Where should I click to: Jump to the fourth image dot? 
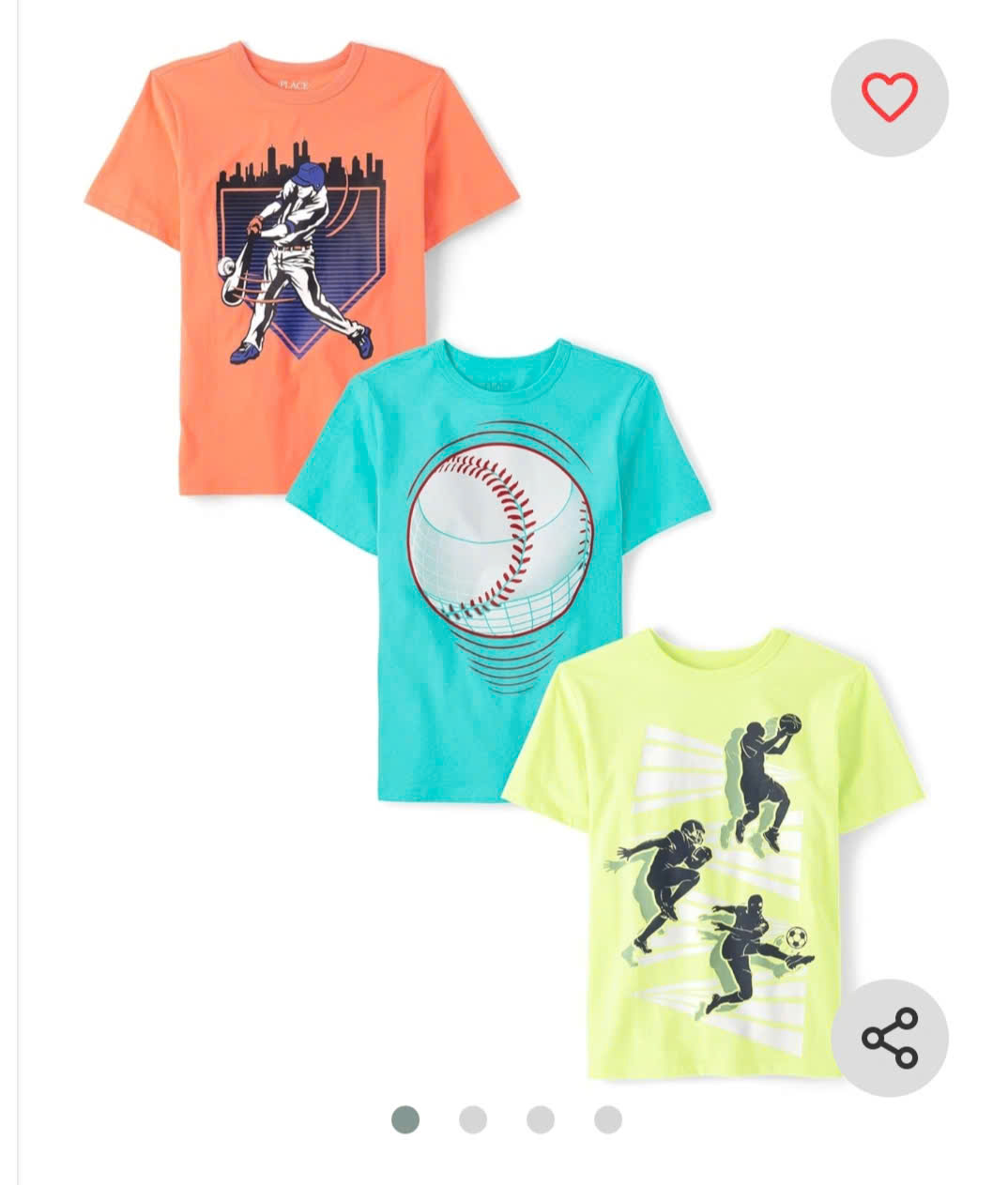608,1119
